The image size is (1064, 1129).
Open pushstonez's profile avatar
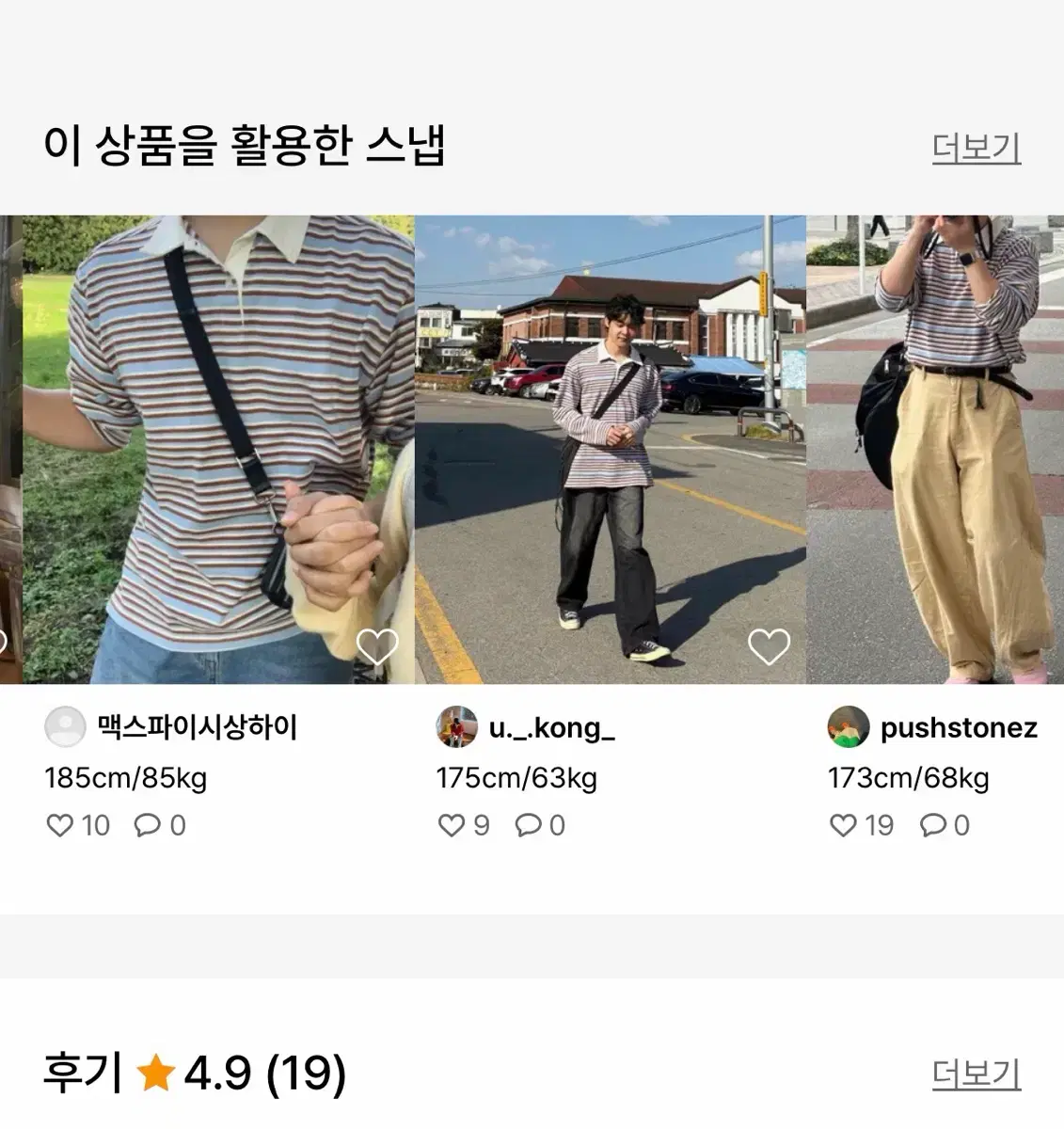(848, 727)
